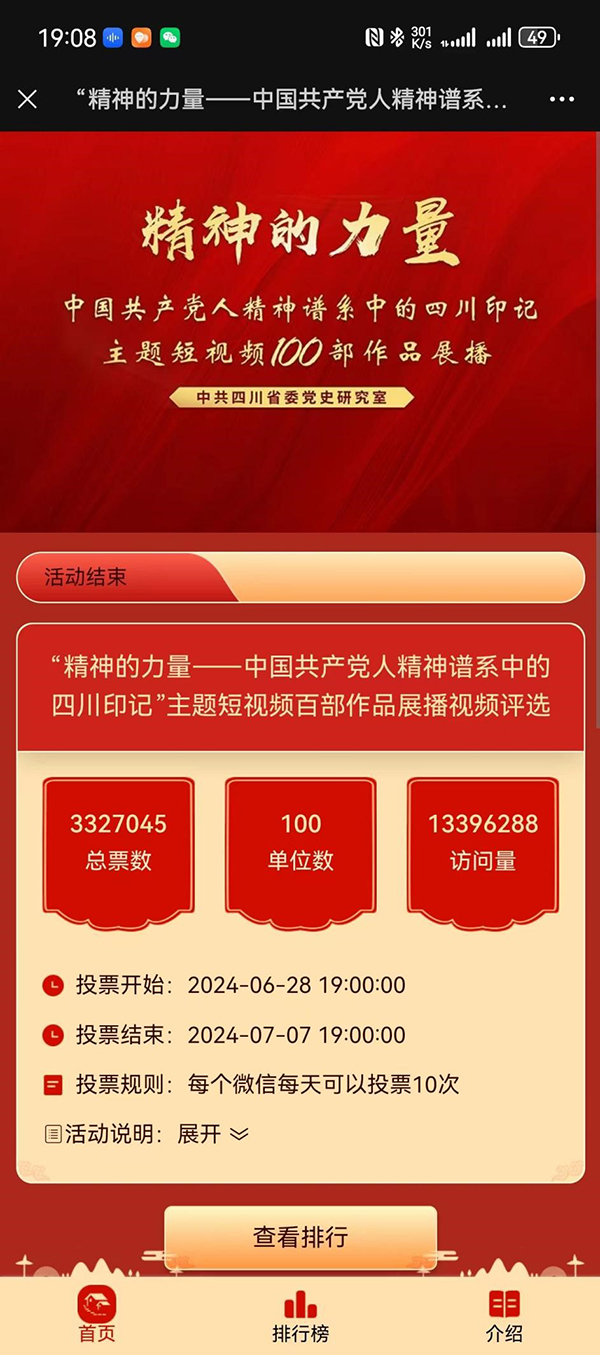Close the voting webpage
The width and height of the screenshot is (600, 1355).
(x=28, y=100)
